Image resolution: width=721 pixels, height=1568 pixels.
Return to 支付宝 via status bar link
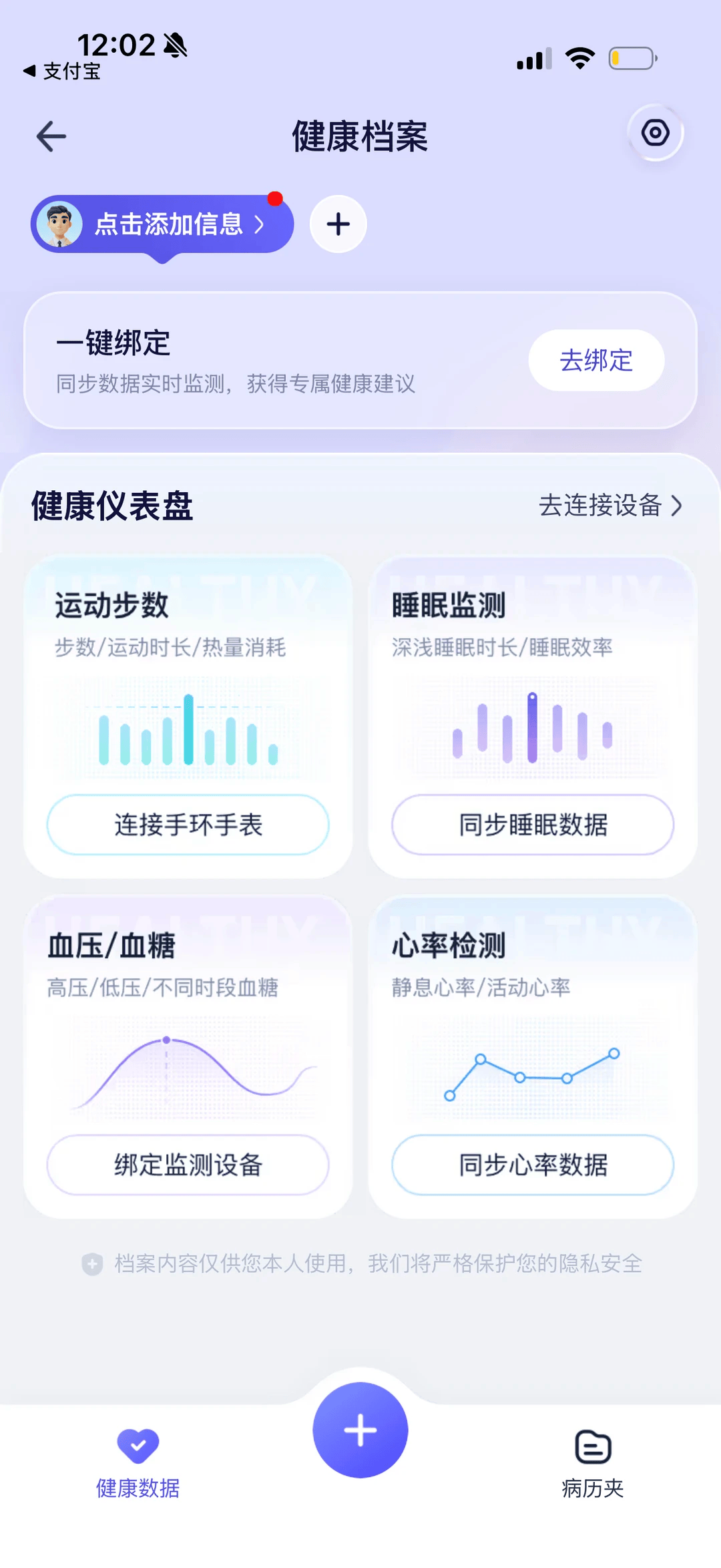[x=60, y=72]
